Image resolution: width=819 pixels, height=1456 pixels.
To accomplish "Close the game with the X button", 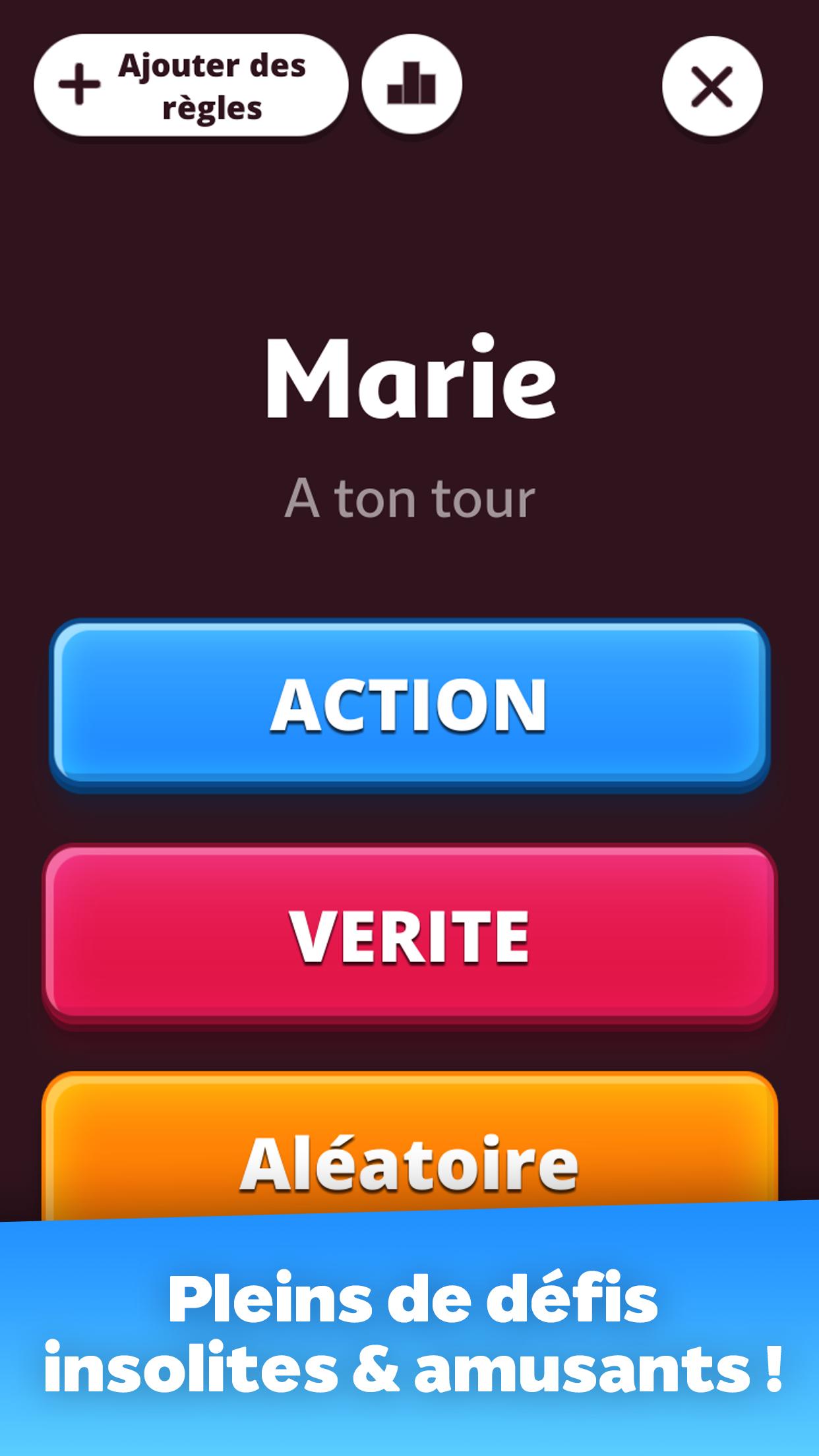I will click(x=712, y=86).
